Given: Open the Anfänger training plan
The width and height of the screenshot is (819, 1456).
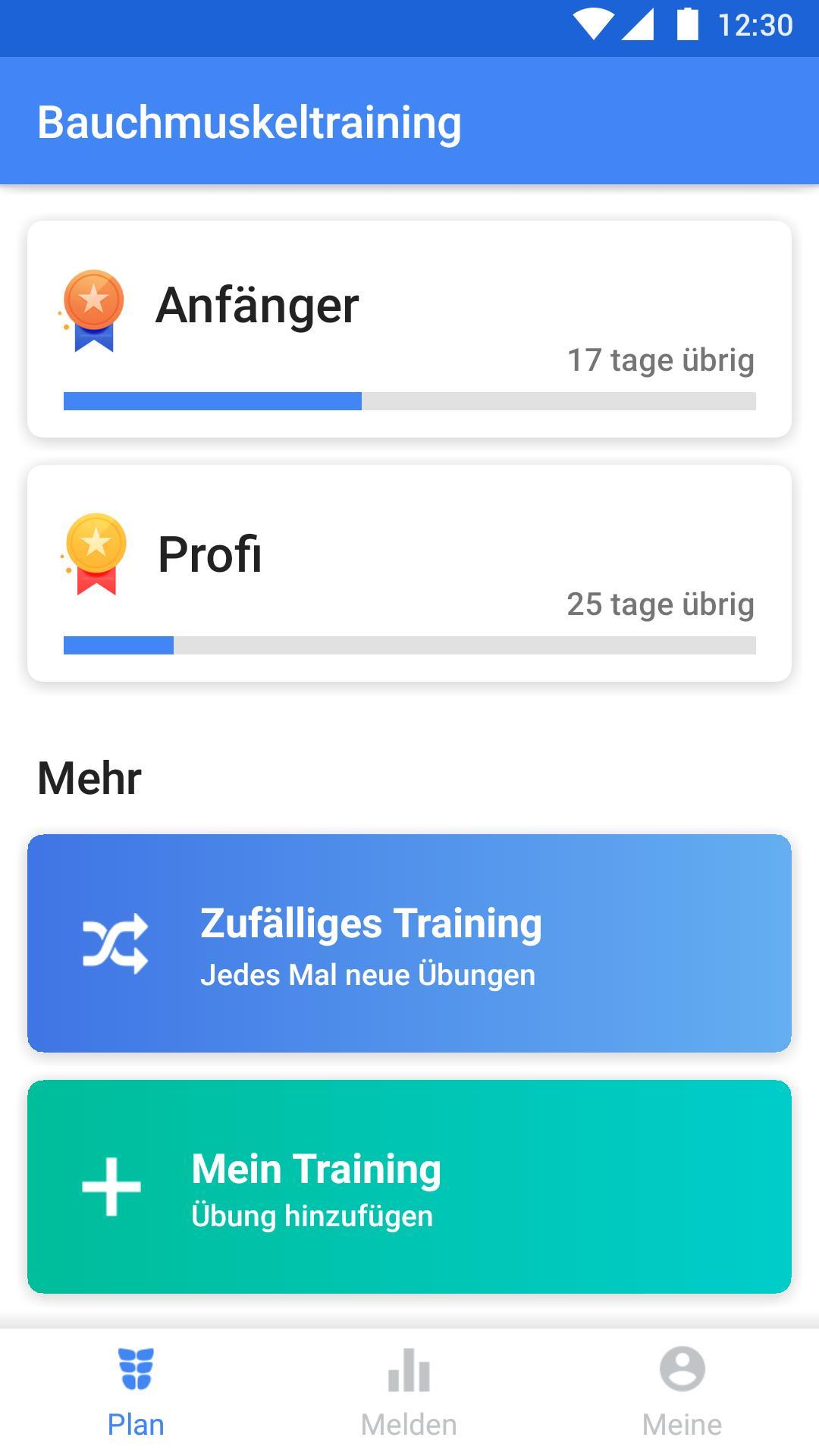Looking at the screenshot, I should point(409,328).
